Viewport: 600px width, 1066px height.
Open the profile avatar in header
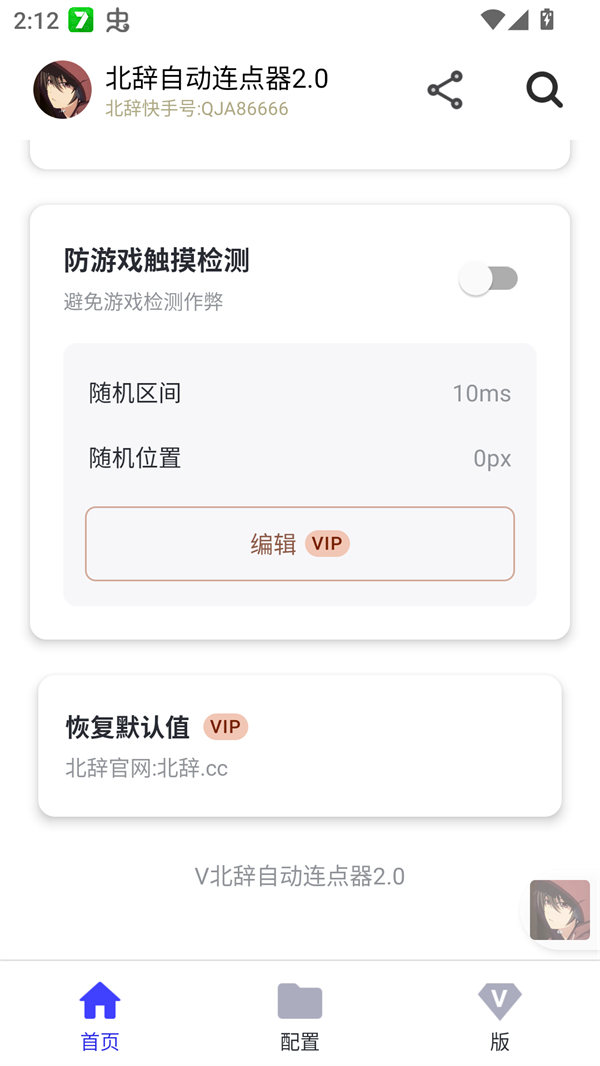point(62,90)
